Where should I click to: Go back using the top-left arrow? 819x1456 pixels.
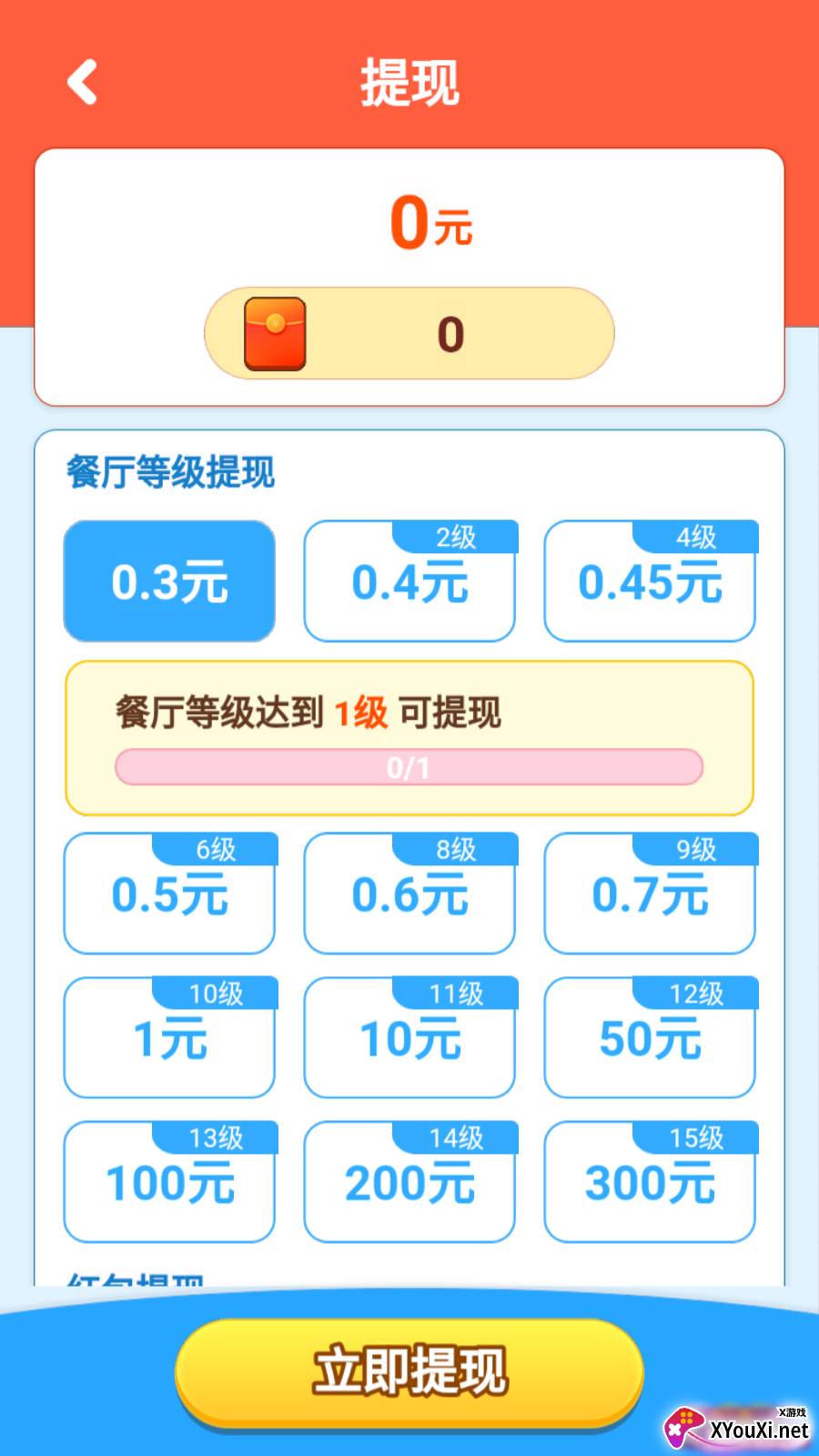click(x=82, y=82)
